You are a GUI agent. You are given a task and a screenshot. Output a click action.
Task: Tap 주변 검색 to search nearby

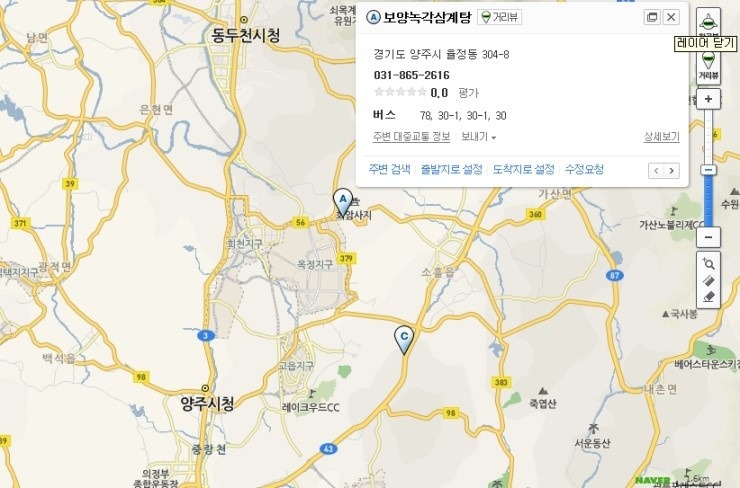(x=390, y=169)
